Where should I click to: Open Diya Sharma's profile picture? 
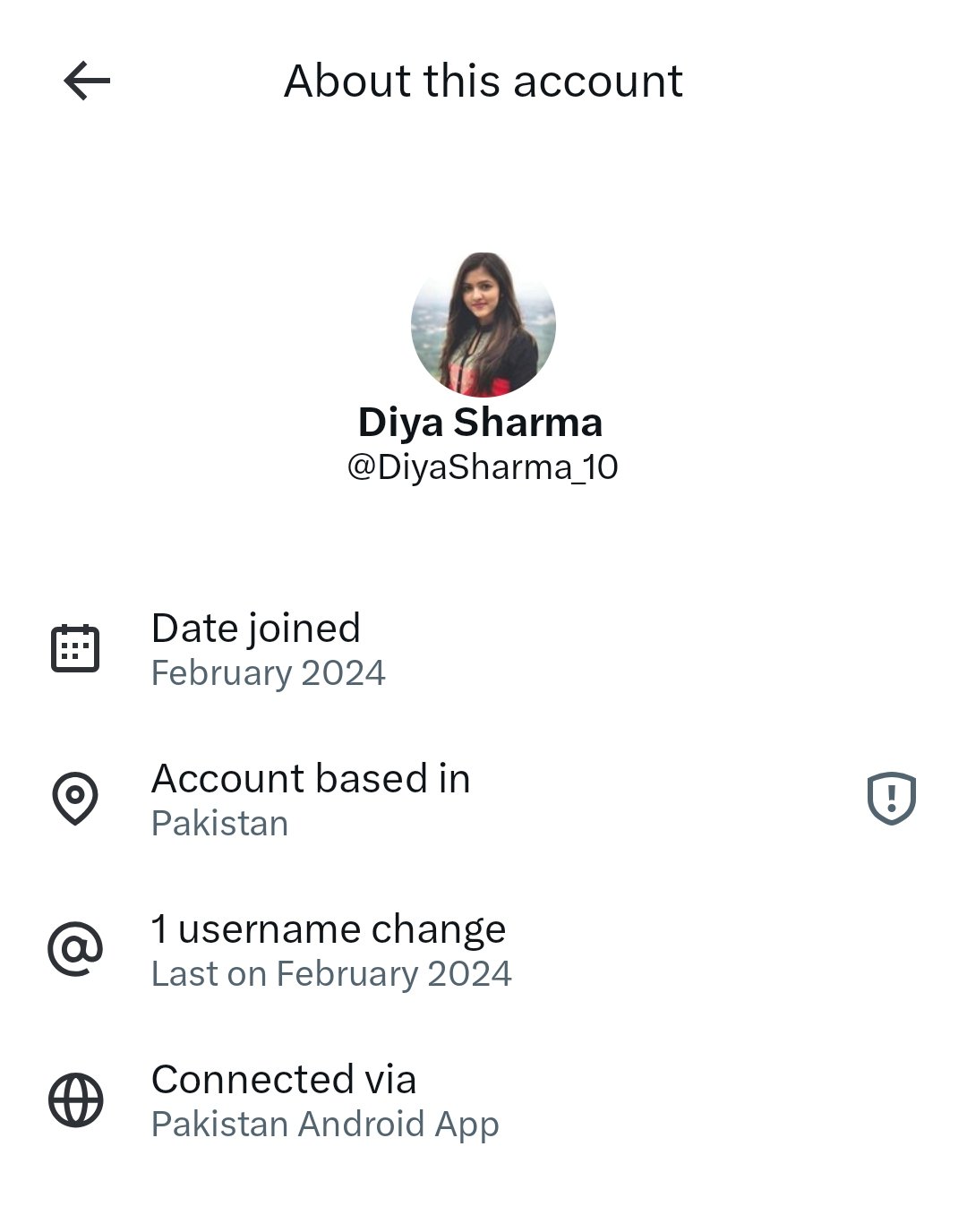coord(483,324)
